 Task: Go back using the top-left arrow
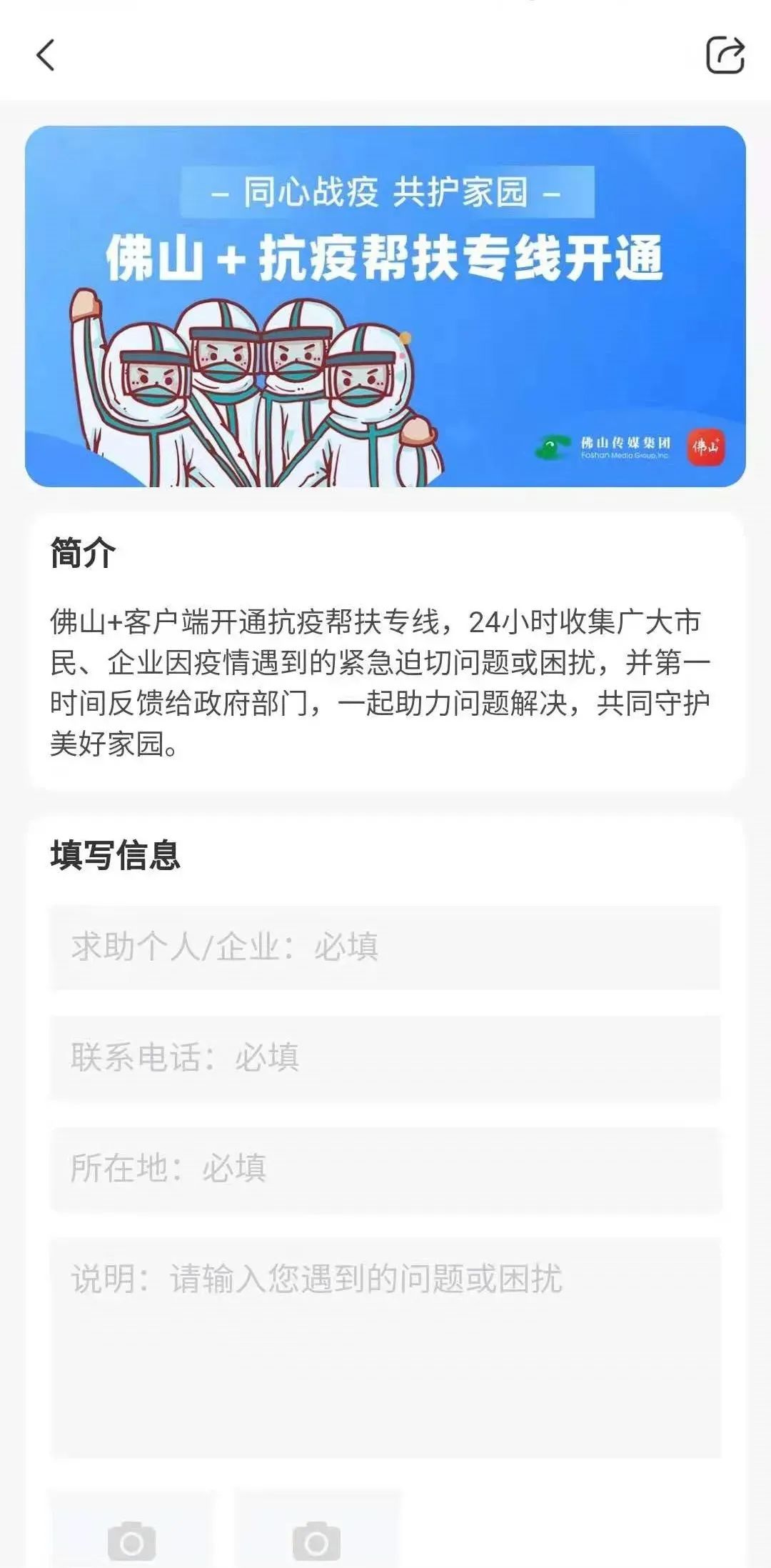46,55
